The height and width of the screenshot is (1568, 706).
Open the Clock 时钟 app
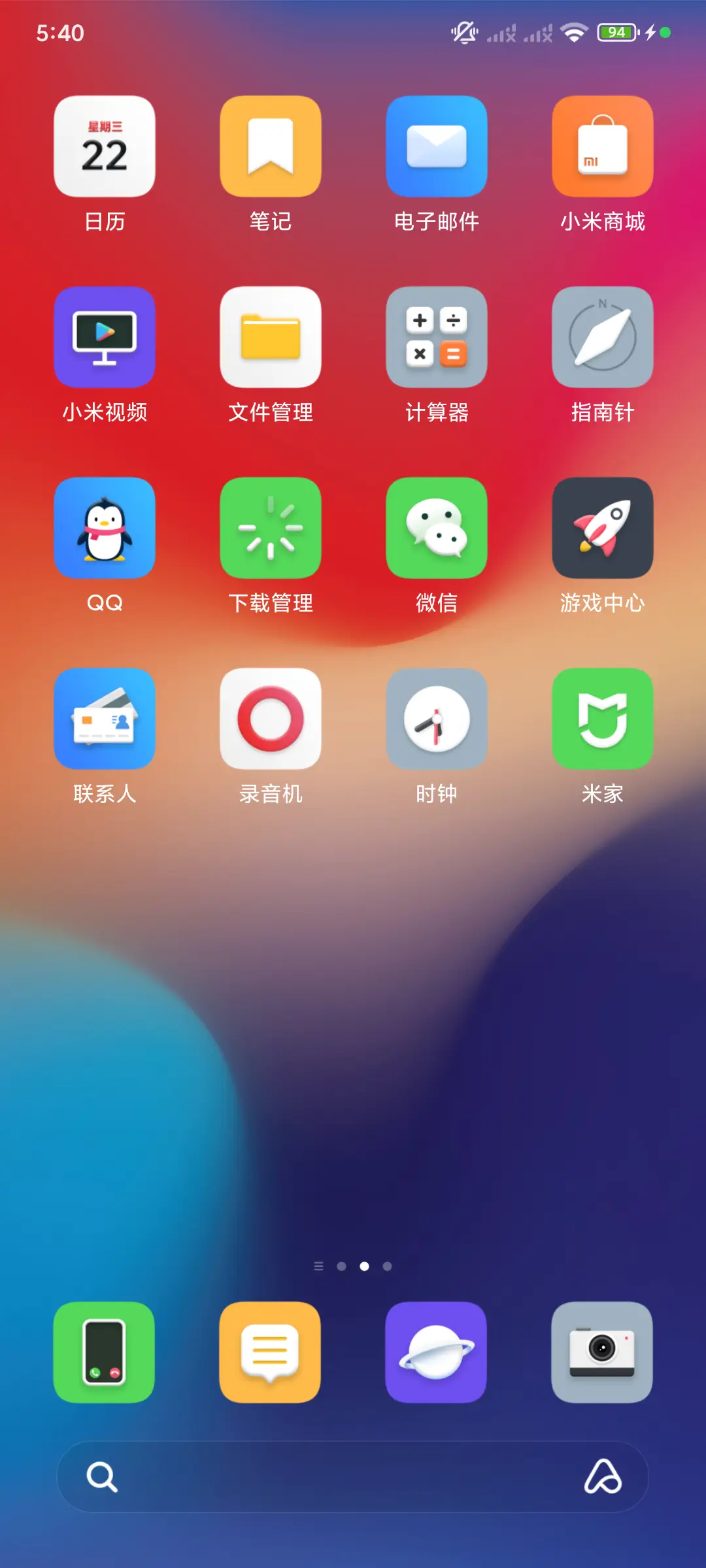tap(437, 717)
